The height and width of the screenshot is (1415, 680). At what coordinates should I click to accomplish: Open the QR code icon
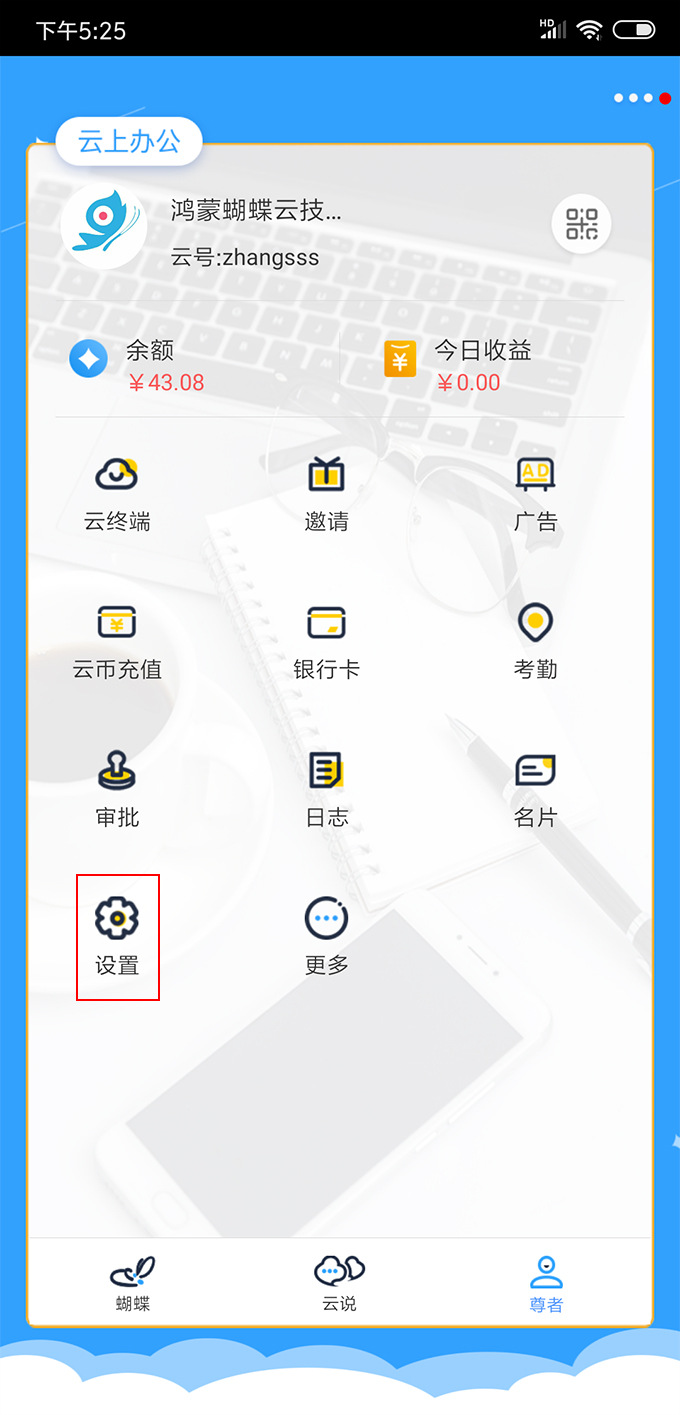[x=581, y=225]
